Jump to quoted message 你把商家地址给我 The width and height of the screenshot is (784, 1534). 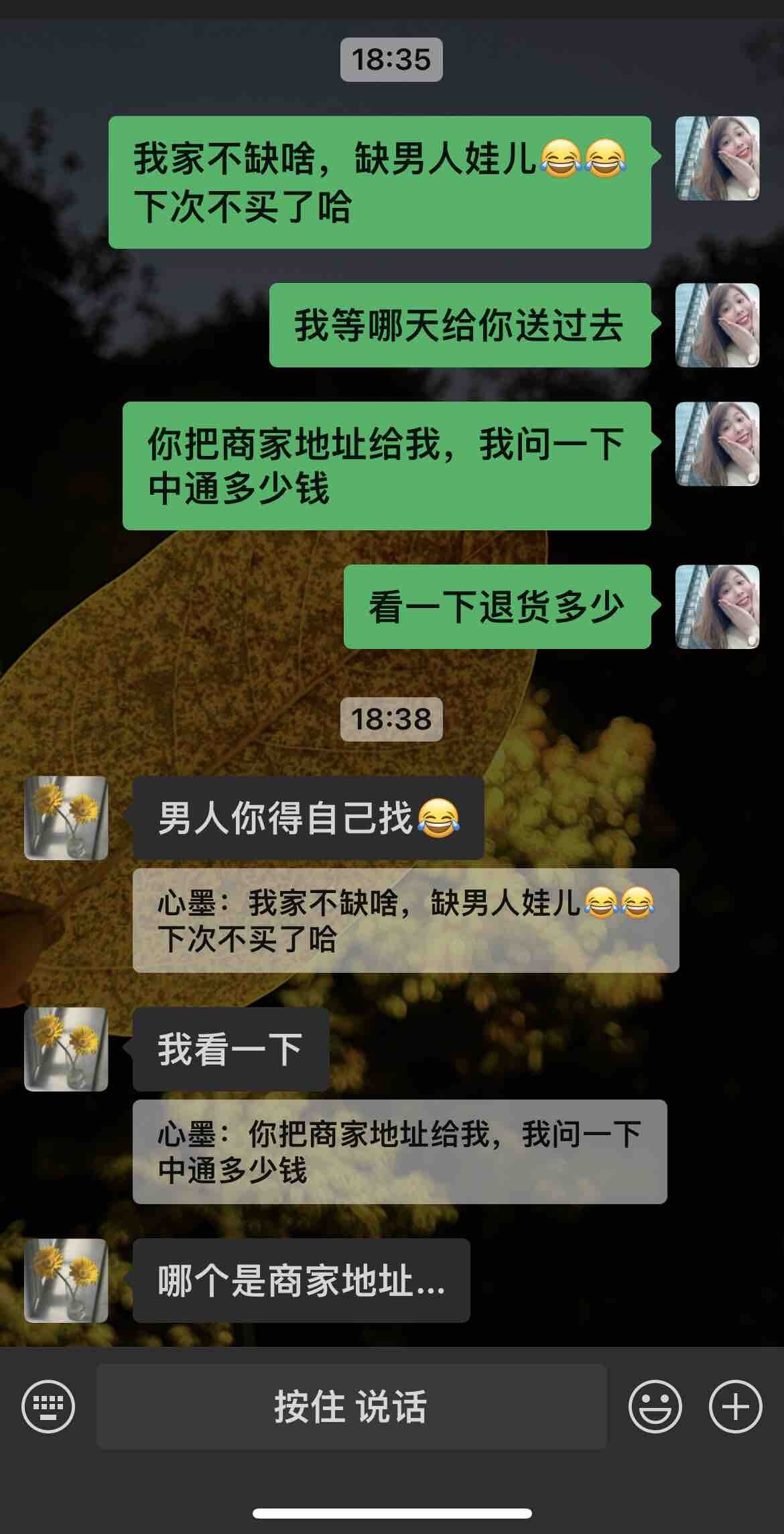coord(399,1152)
